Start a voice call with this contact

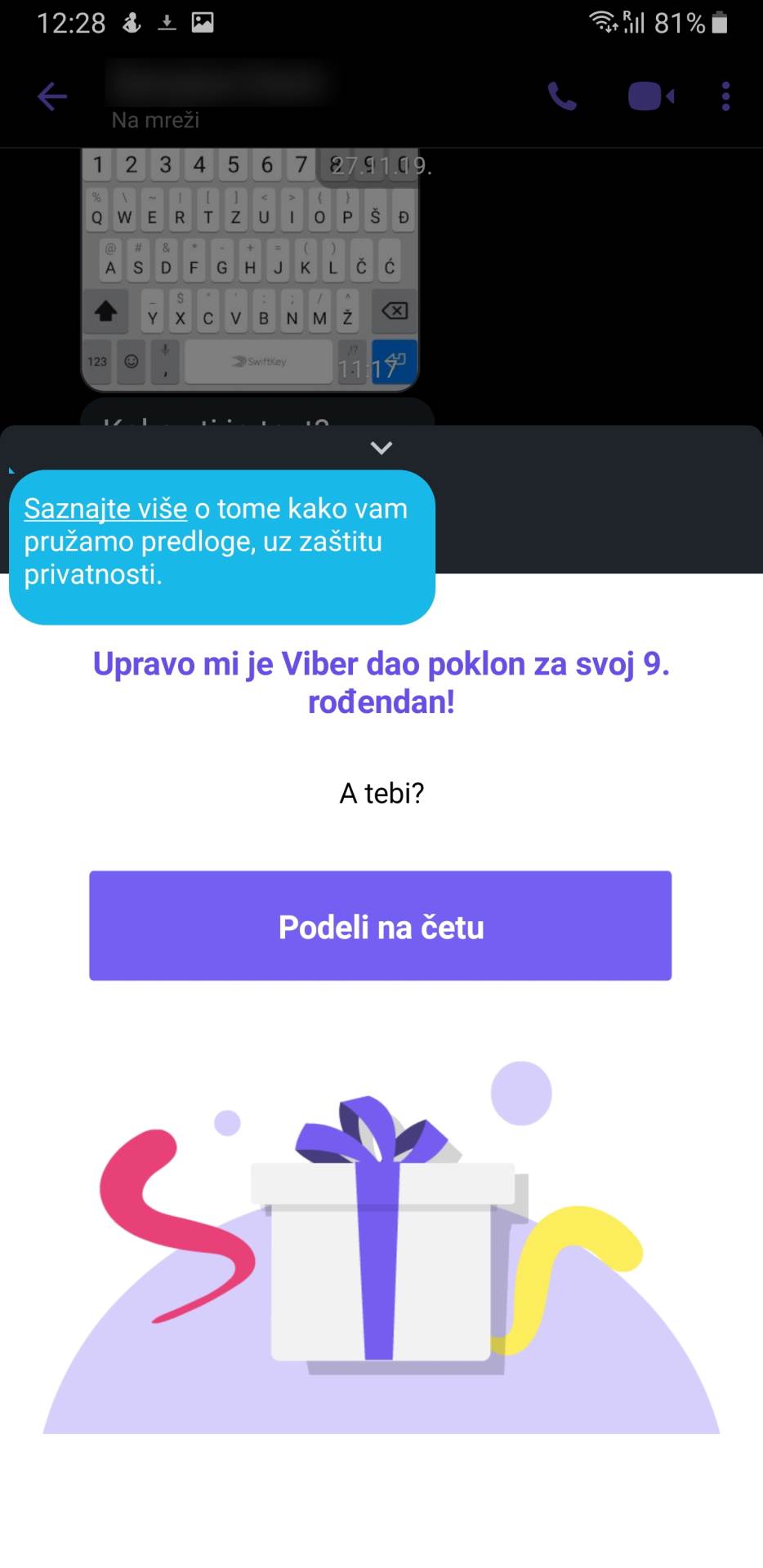(563, 96)
